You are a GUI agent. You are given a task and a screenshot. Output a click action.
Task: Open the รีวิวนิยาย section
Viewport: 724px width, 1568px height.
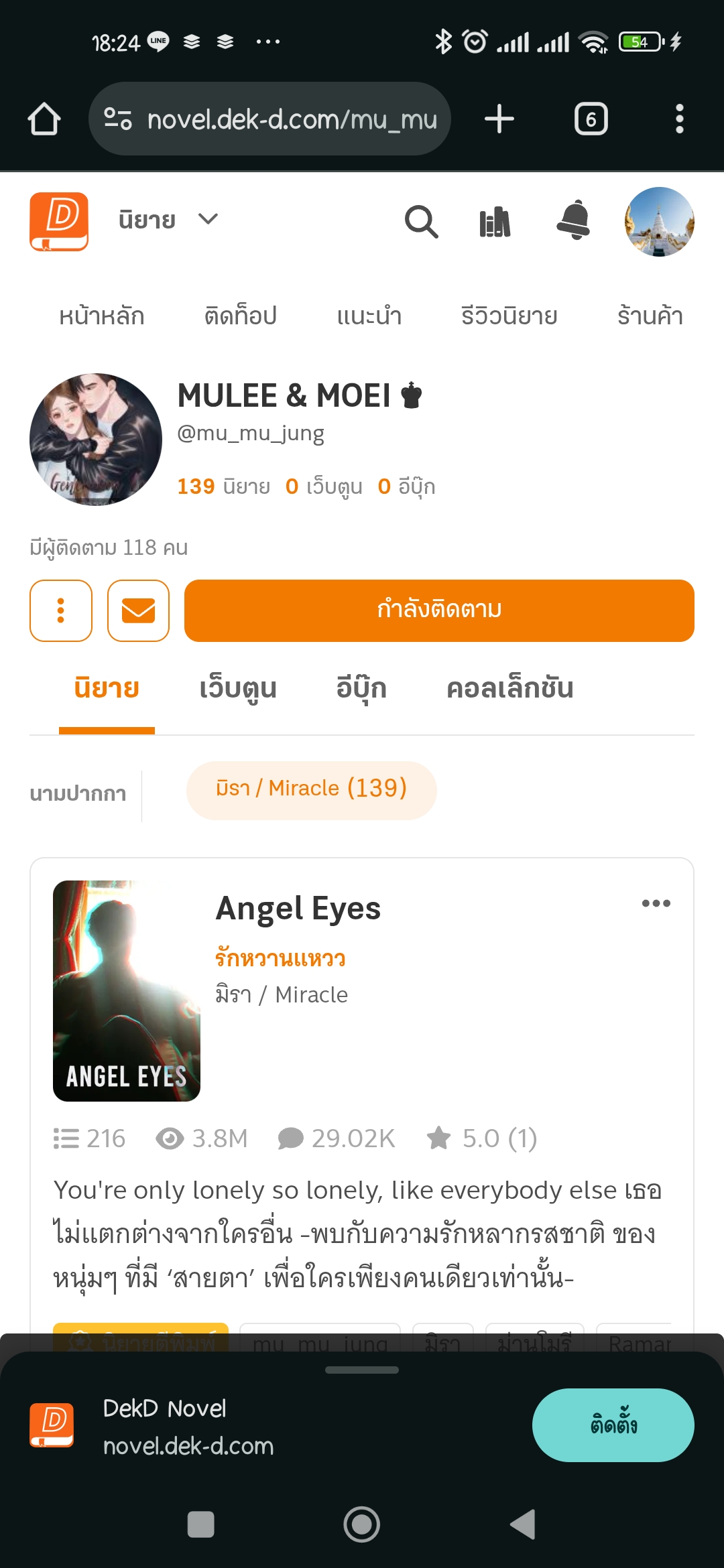coord(509,316)
